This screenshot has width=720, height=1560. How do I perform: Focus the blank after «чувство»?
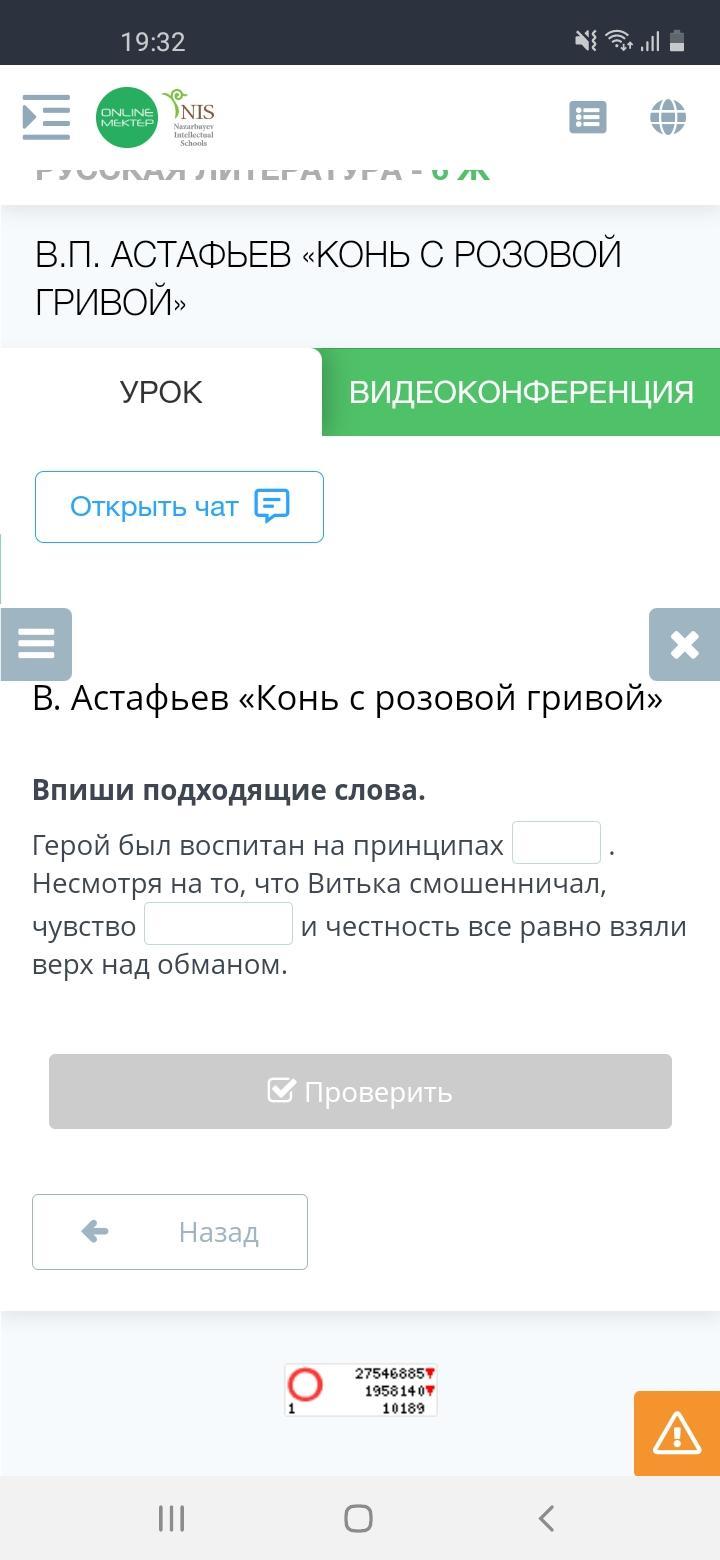point(218,924)
